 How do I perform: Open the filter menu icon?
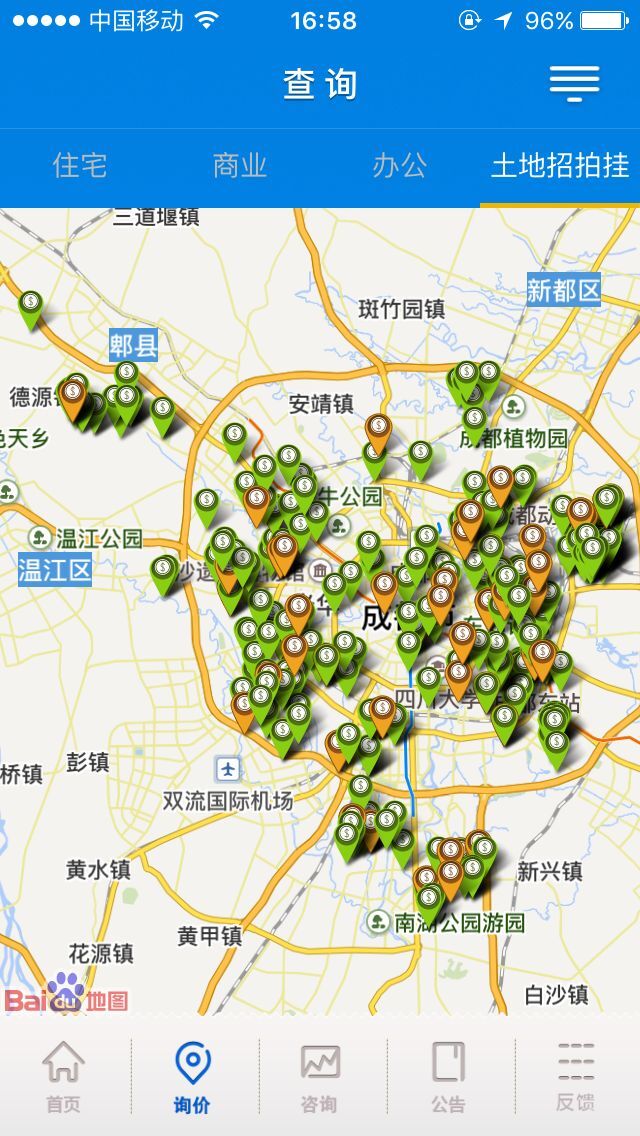(574, 83)
